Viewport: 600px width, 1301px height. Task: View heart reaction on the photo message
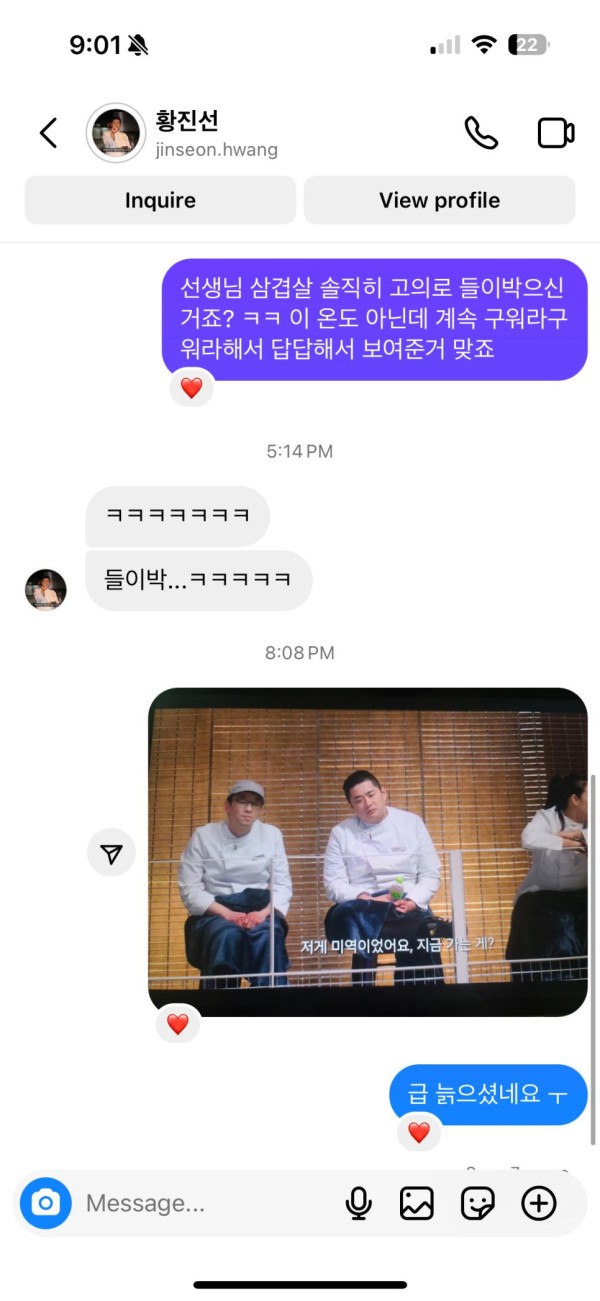[177, 1024]
